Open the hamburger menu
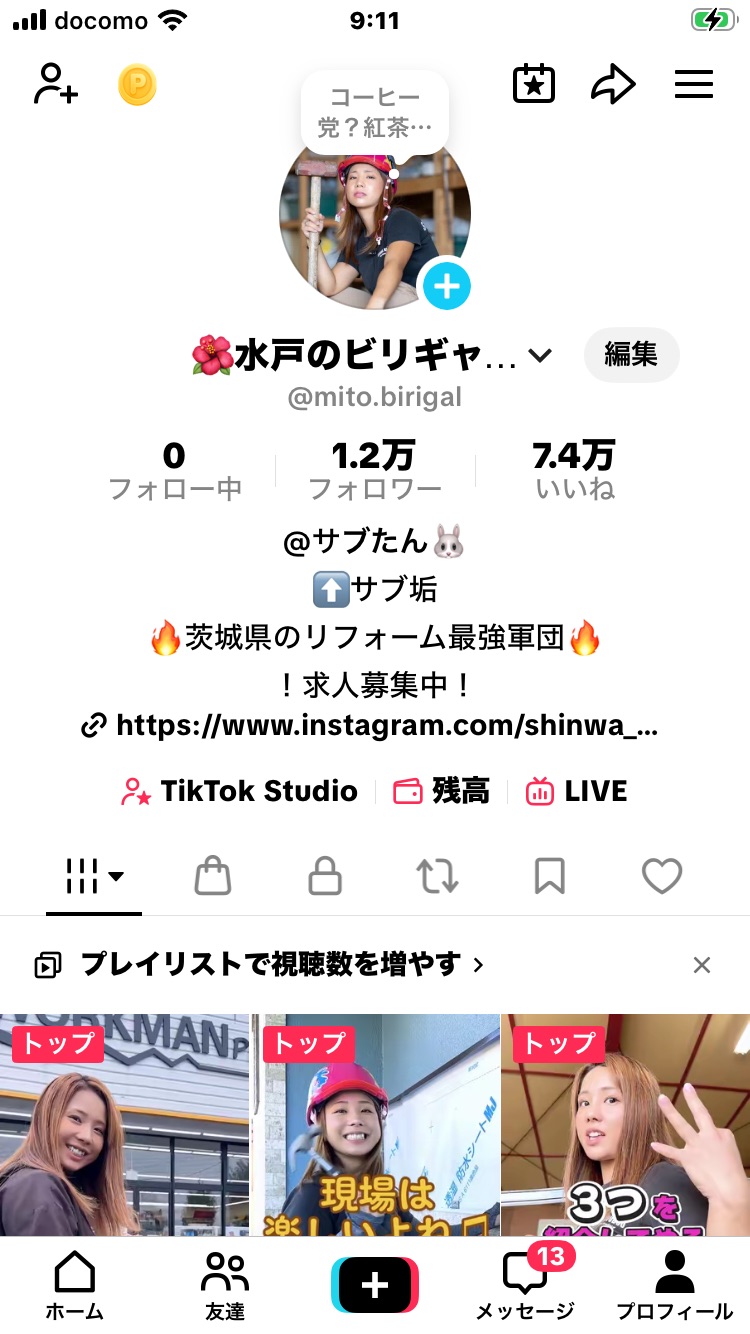The image size is (750, 1334). (x=693, y=85)
